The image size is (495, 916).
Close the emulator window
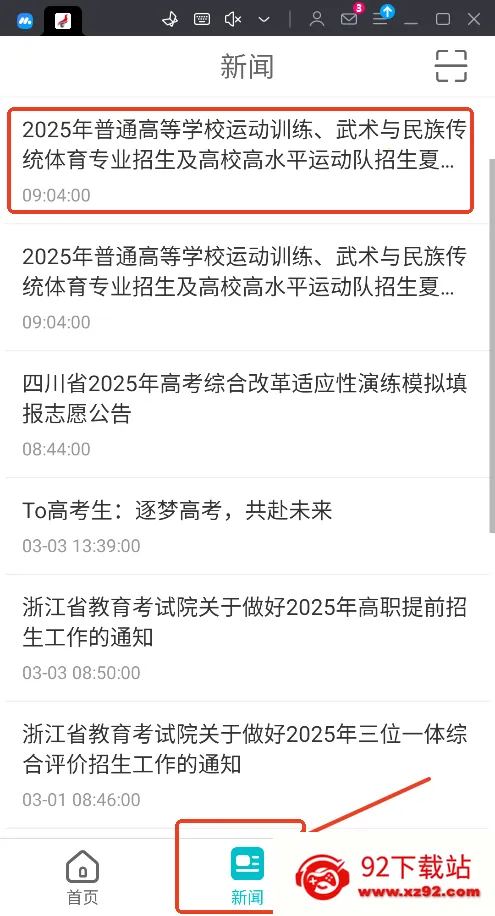[x=474, y=19]
